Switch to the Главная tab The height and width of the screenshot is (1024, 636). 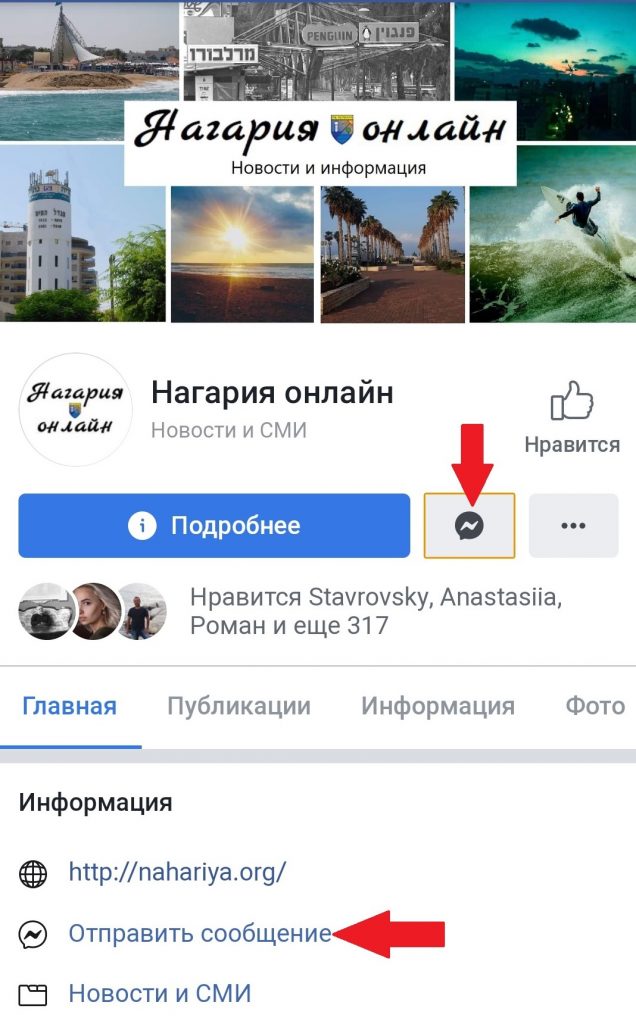[x=70, y=706]
